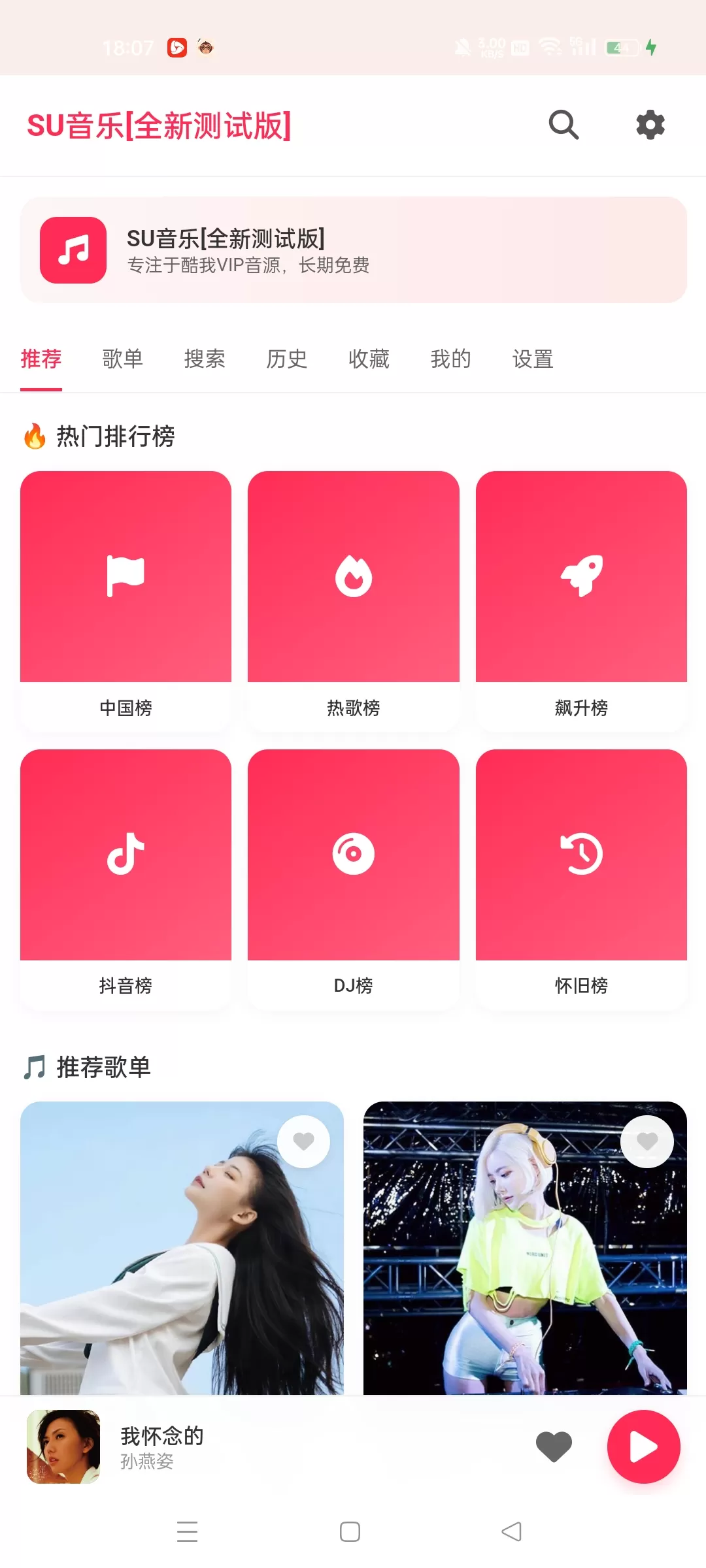
Task: Open the settings gear icon
Action: pos(650,124)
